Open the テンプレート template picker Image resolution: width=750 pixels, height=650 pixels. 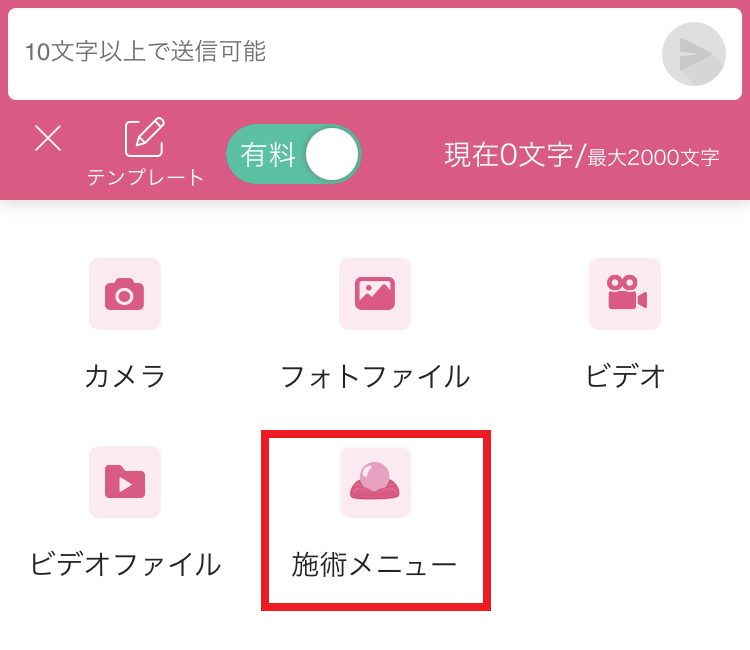(x=145, y=152)
